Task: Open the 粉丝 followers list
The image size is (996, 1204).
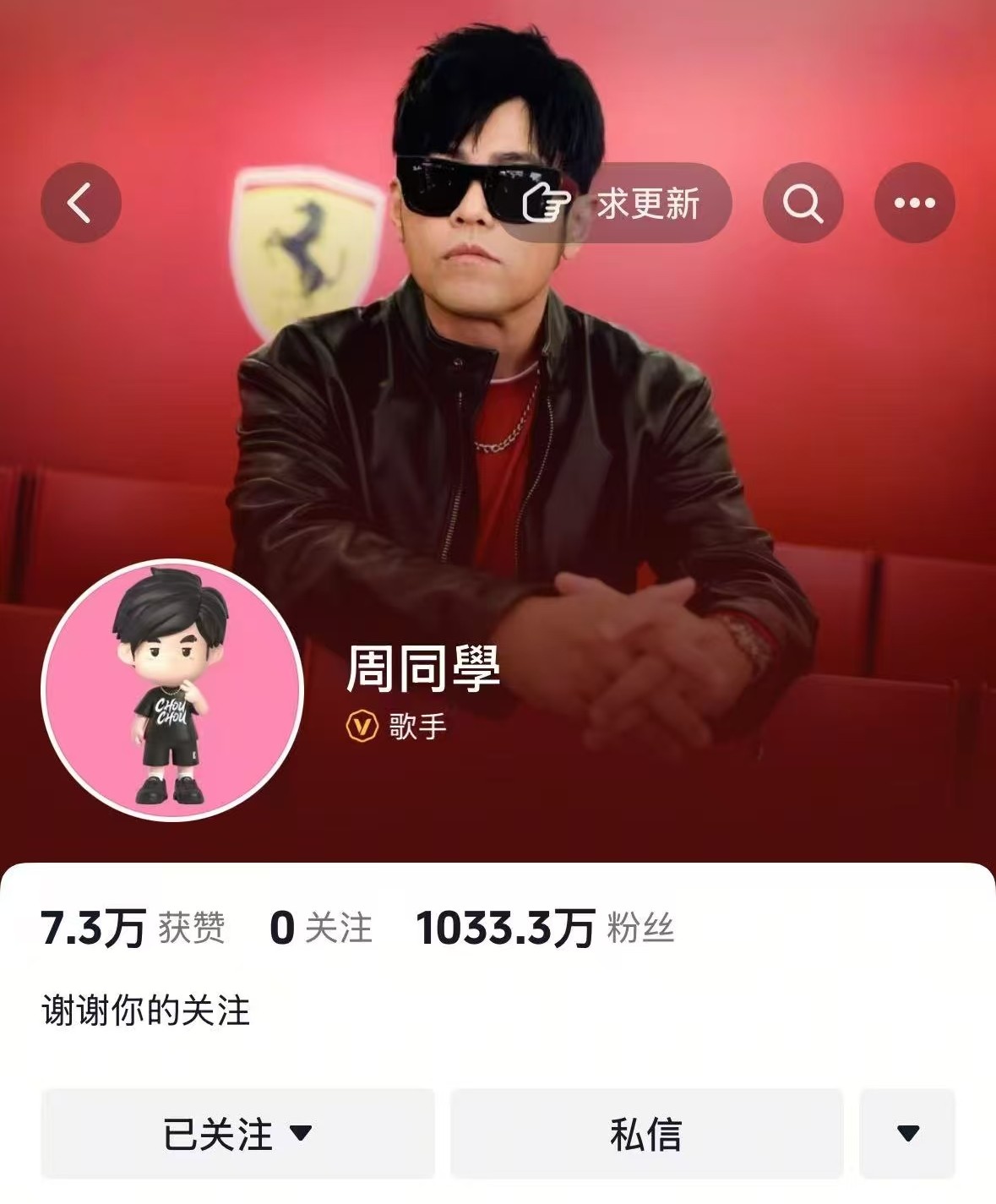Action: pyautogui.click(x=546, y=928)
